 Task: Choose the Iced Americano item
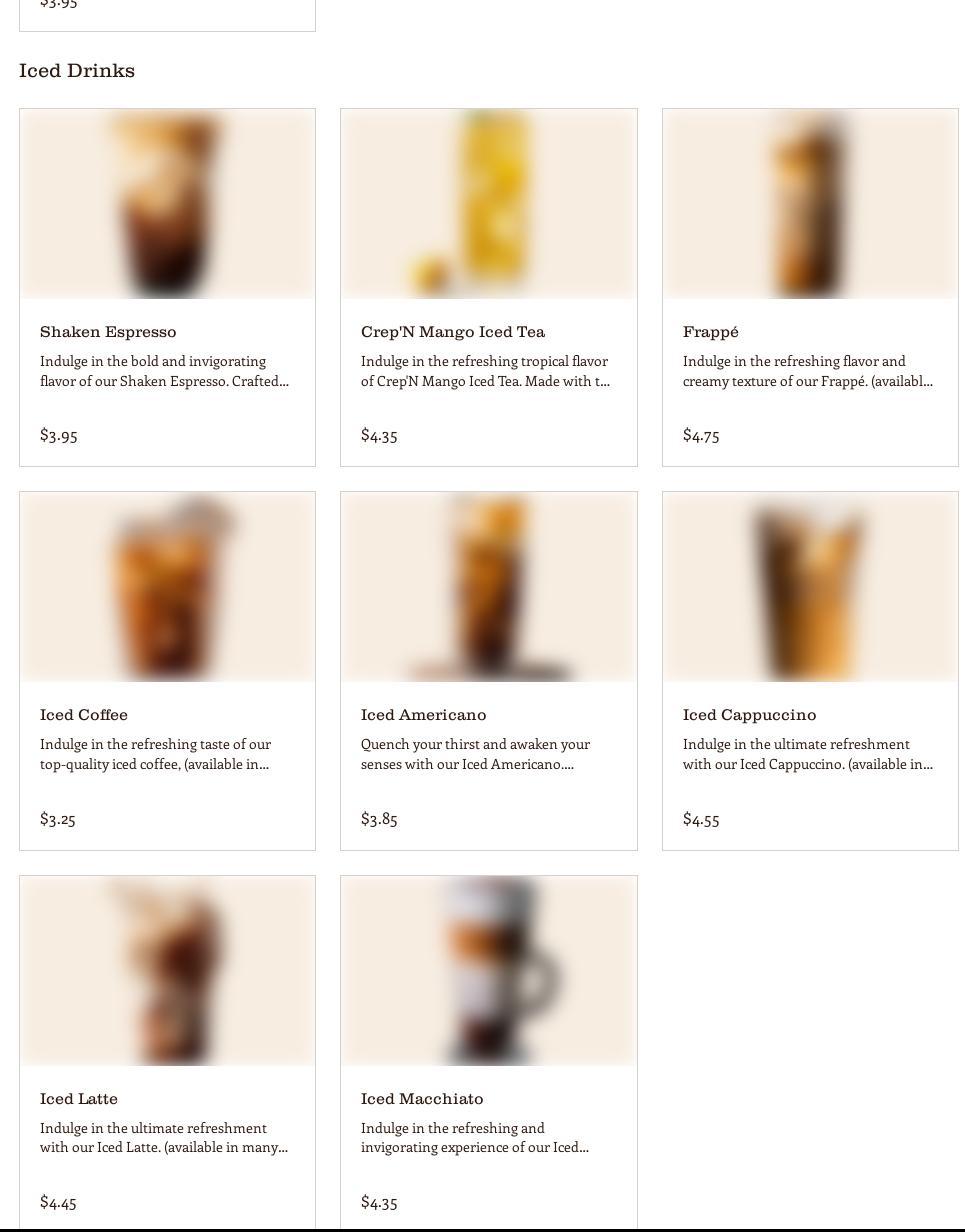(x=488, y=670)
